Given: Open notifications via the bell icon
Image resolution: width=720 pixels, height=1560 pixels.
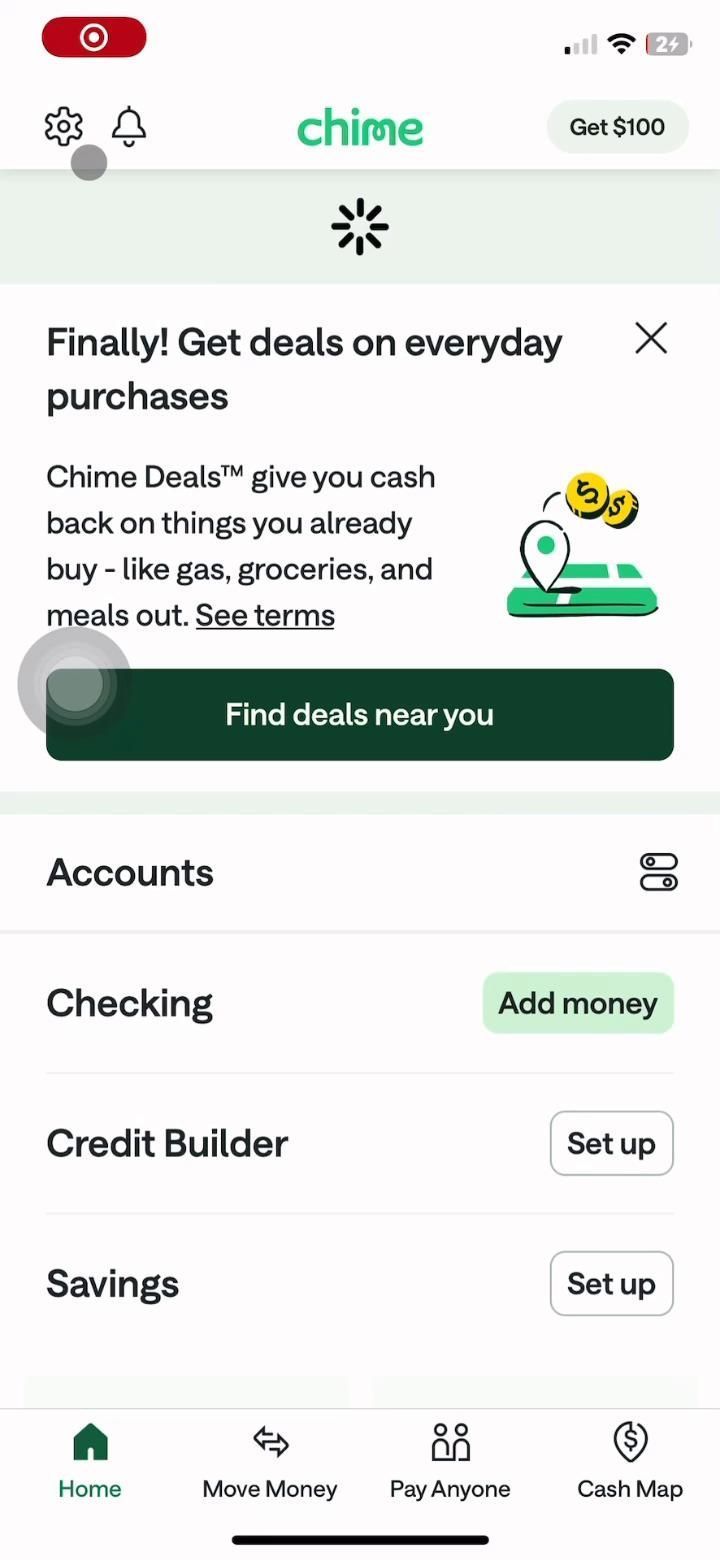Looking at the screenshot, I should [128, 126].
